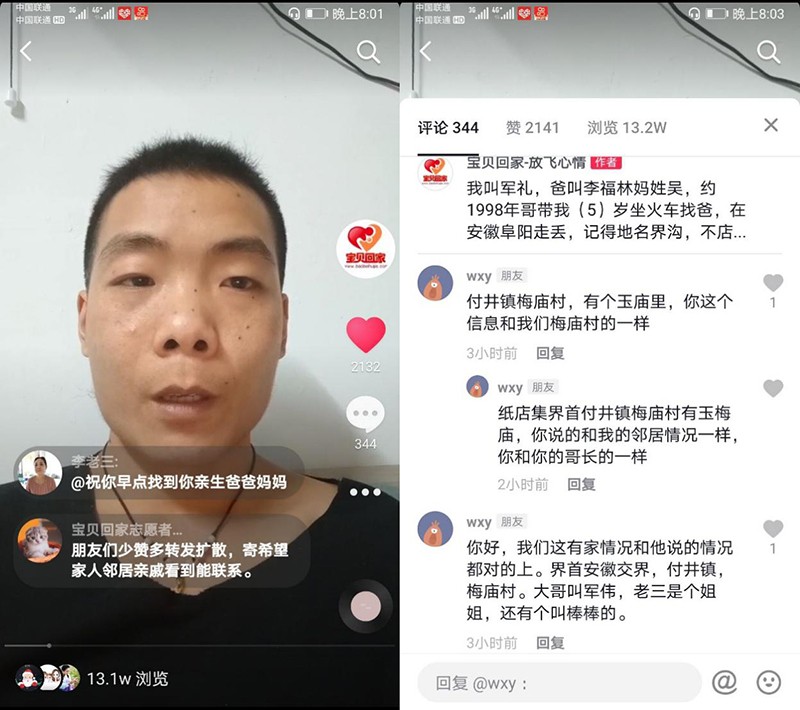800x710 pixels.
Task: Like the video with the red heart
Action: pyautogui.click(x=365, y=335)
